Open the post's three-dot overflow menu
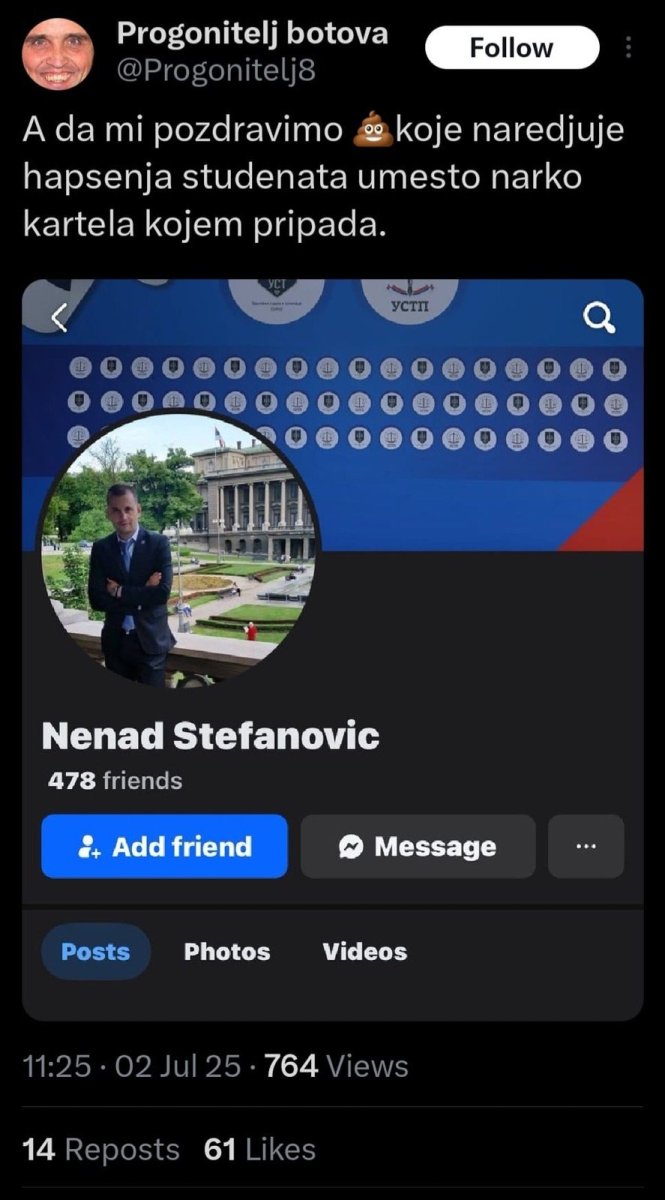 click(628, 48)
